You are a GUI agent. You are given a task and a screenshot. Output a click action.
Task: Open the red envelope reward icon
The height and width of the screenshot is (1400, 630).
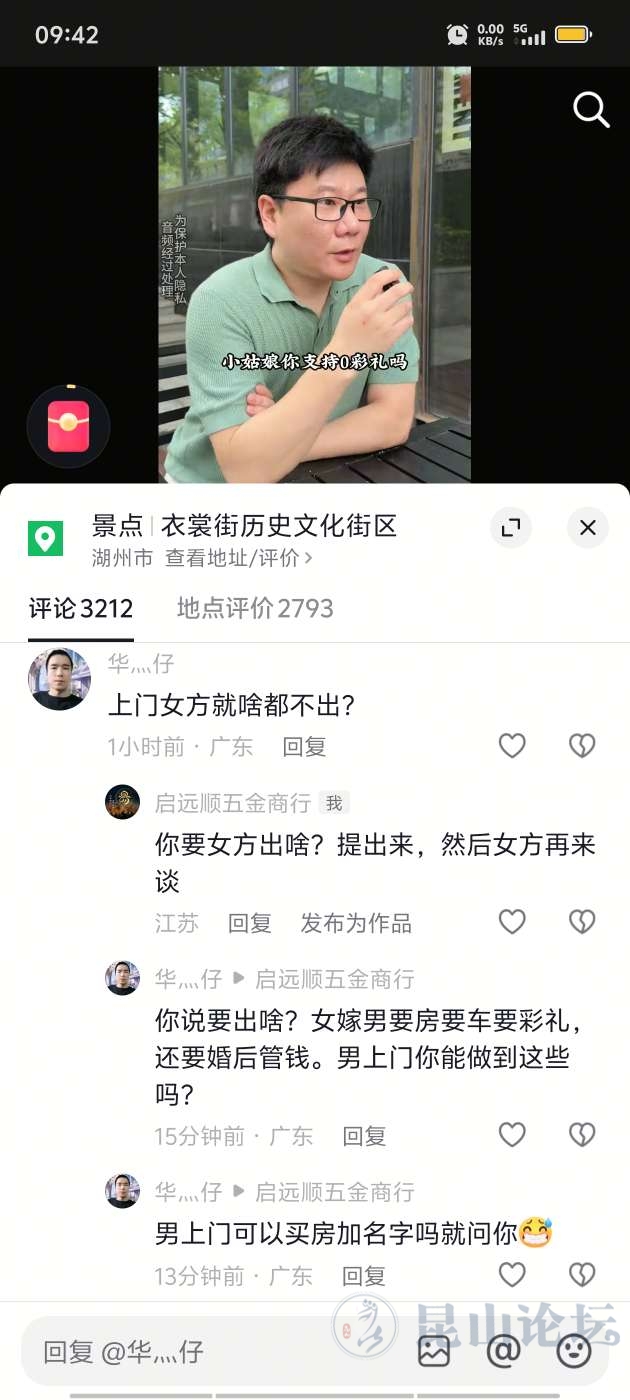68,427
